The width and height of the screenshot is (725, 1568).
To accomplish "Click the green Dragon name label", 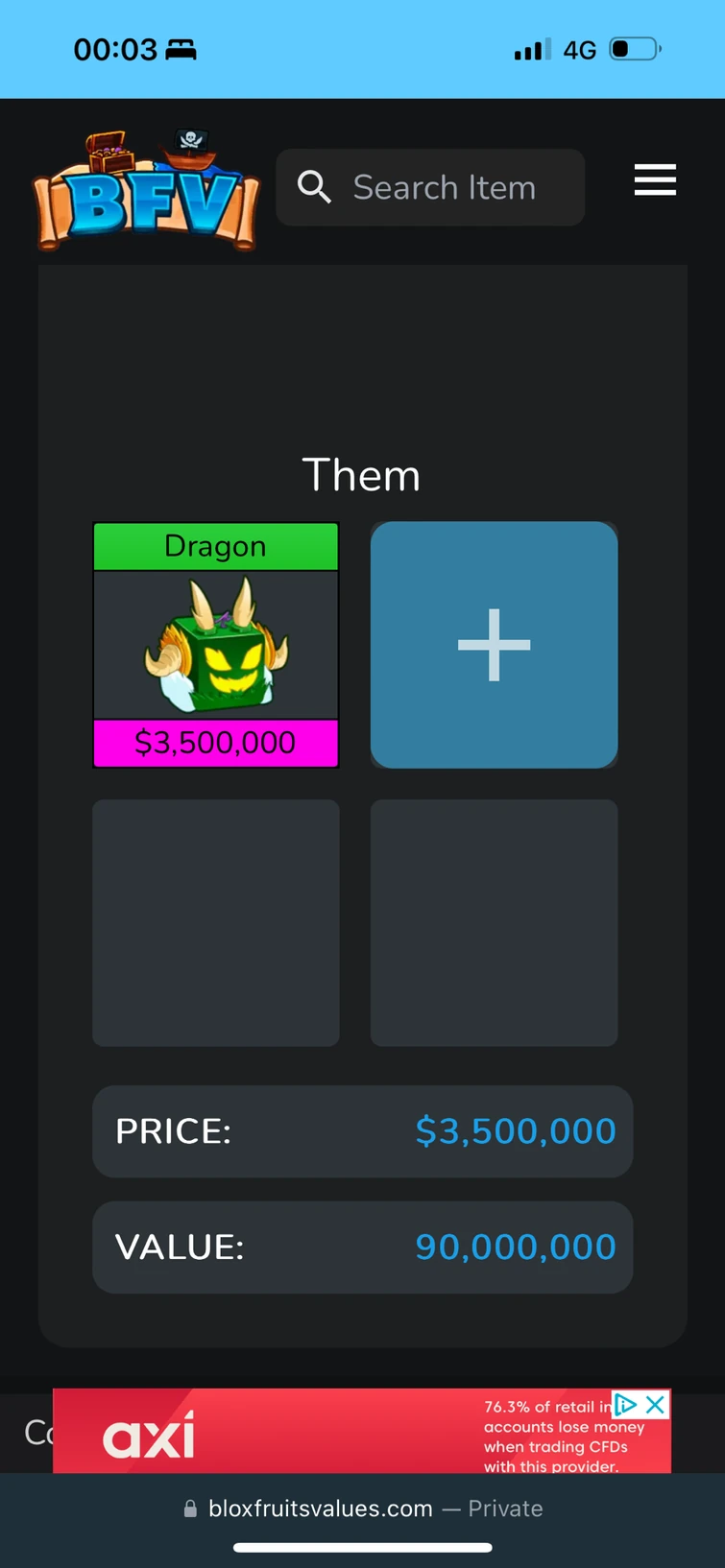I will coord(215,546).
